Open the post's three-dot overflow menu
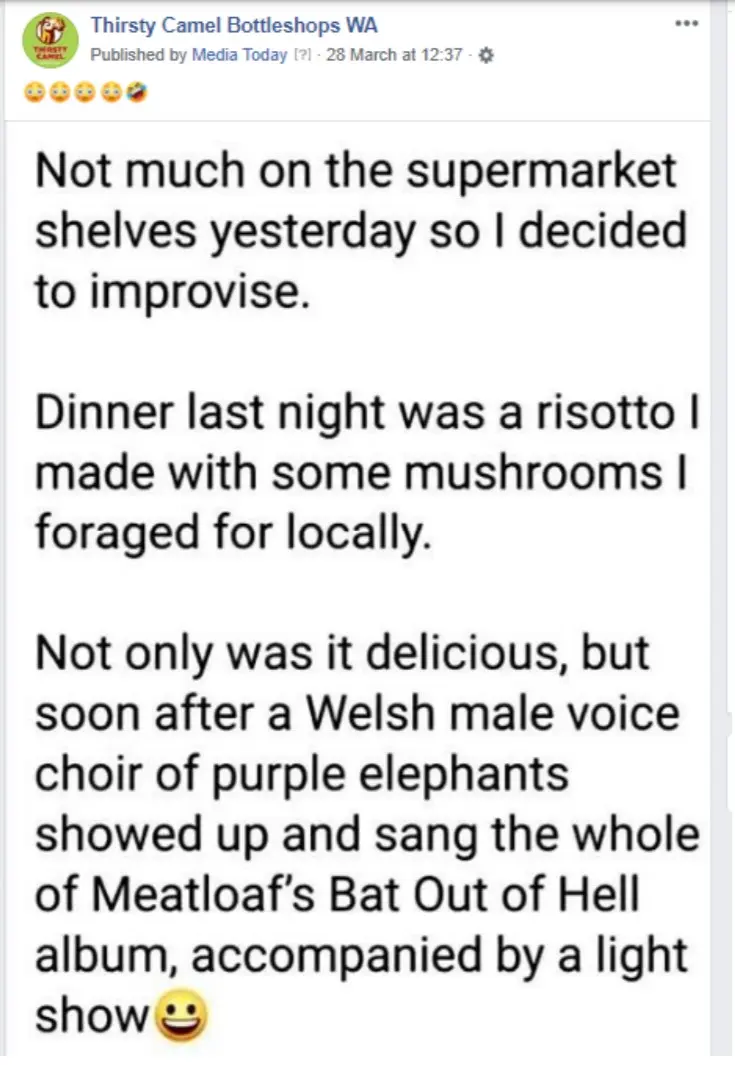 [x=686, y=23]
